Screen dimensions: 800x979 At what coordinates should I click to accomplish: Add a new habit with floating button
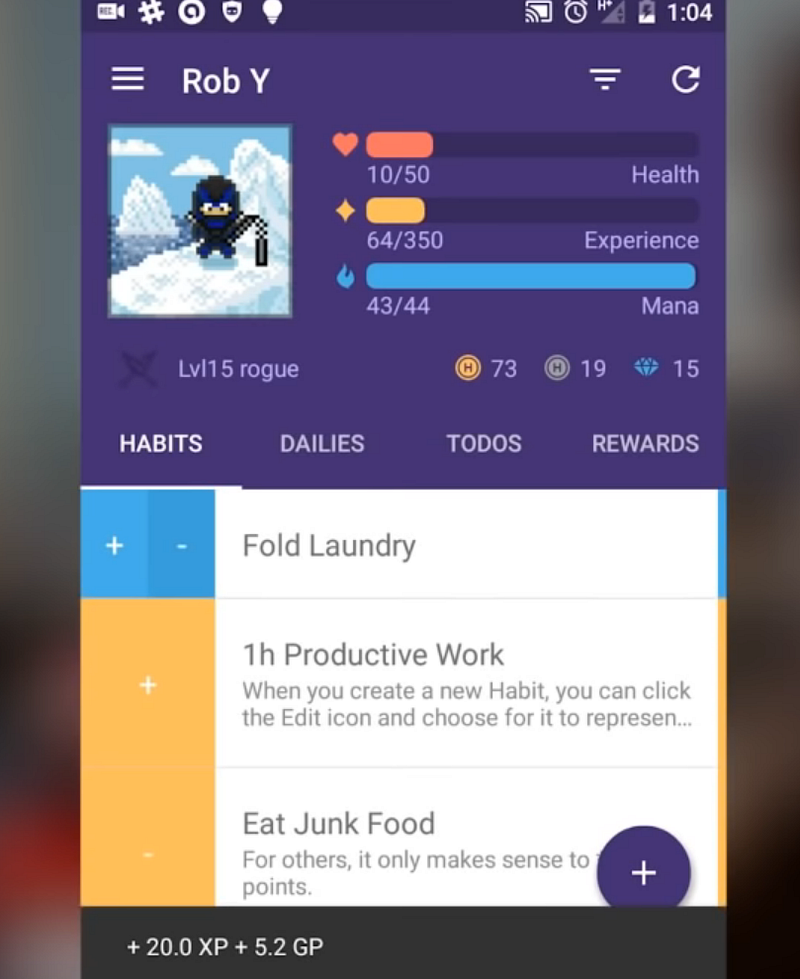pos(643,872)
